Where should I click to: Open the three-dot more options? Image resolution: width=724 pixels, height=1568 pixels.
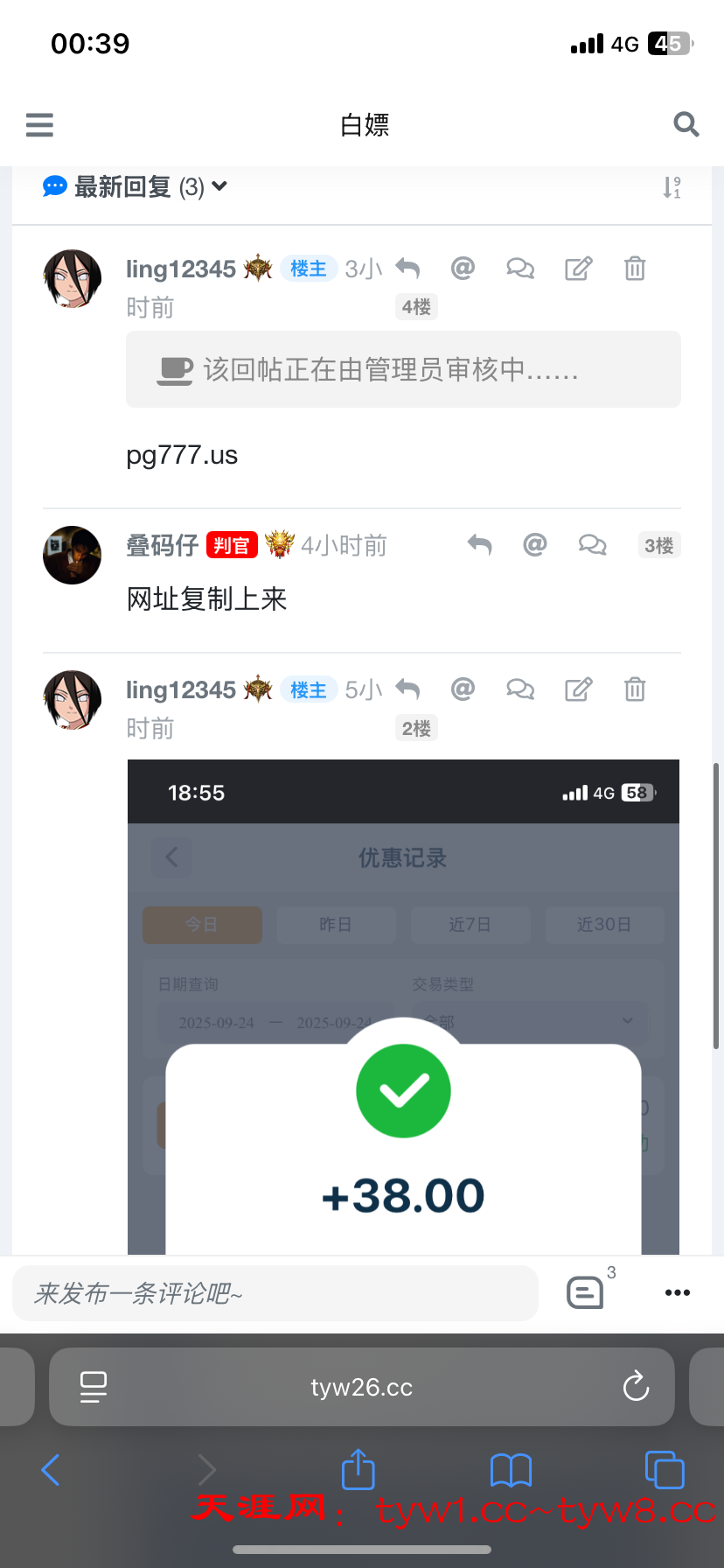tap(677, 1292)
